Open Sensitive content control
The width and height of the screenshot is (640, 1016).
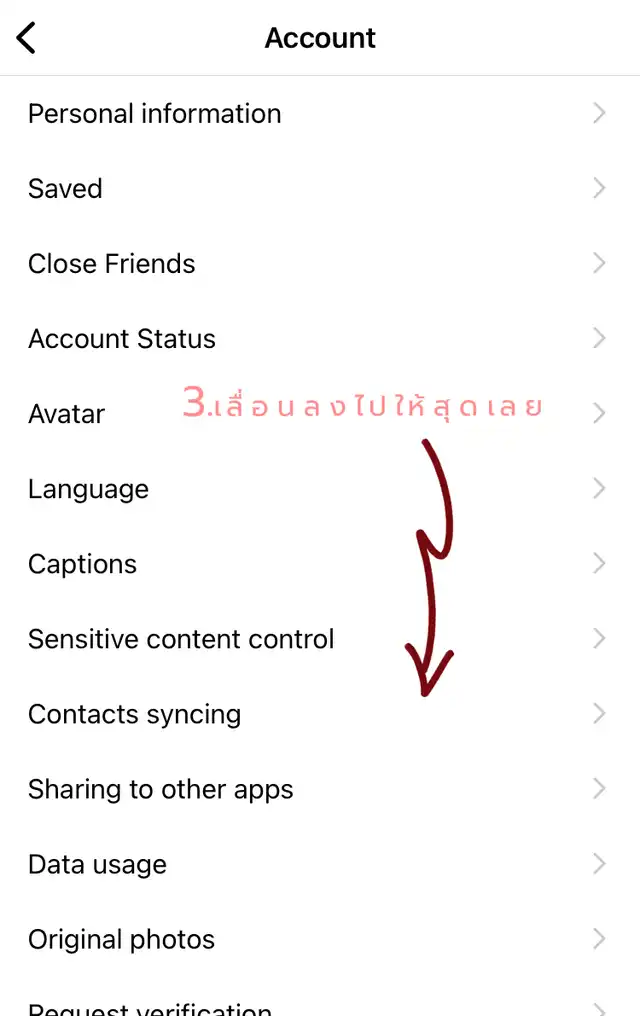(181, 639)
